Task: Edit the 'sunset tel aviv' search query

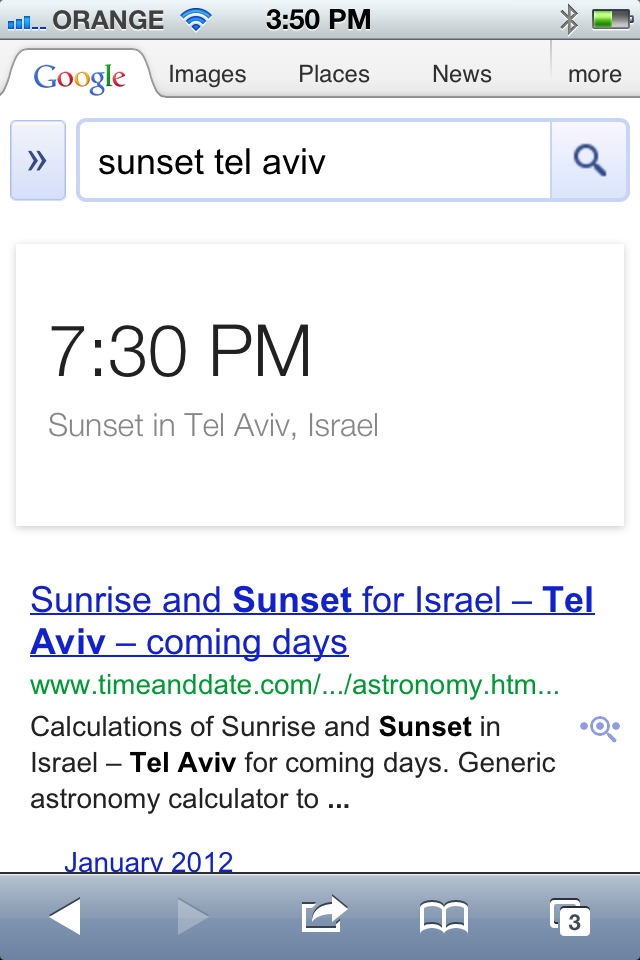Action: [314, 161]
